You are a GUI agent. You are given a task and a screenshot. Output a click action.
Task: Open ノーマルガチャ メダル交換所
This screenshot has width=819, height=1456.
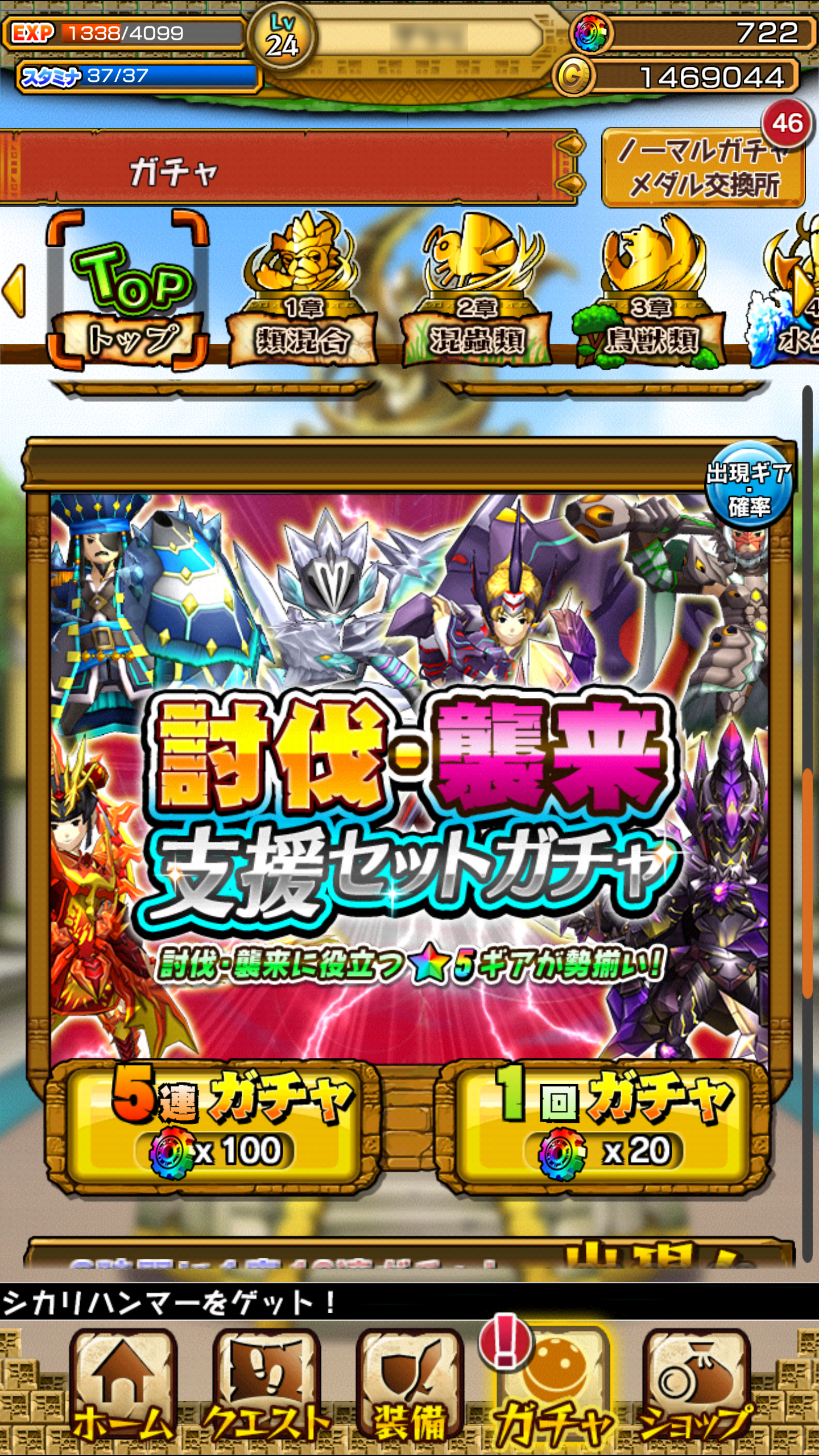pos(703,168)
